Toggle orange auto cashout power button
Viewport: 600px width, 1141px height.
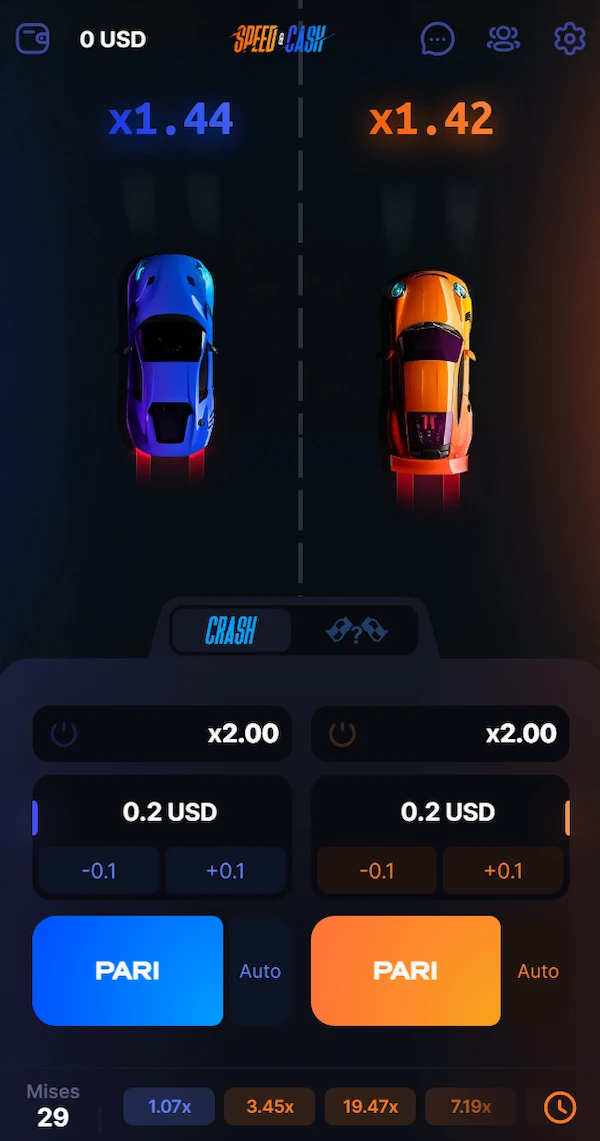click(x=342, y=734)
